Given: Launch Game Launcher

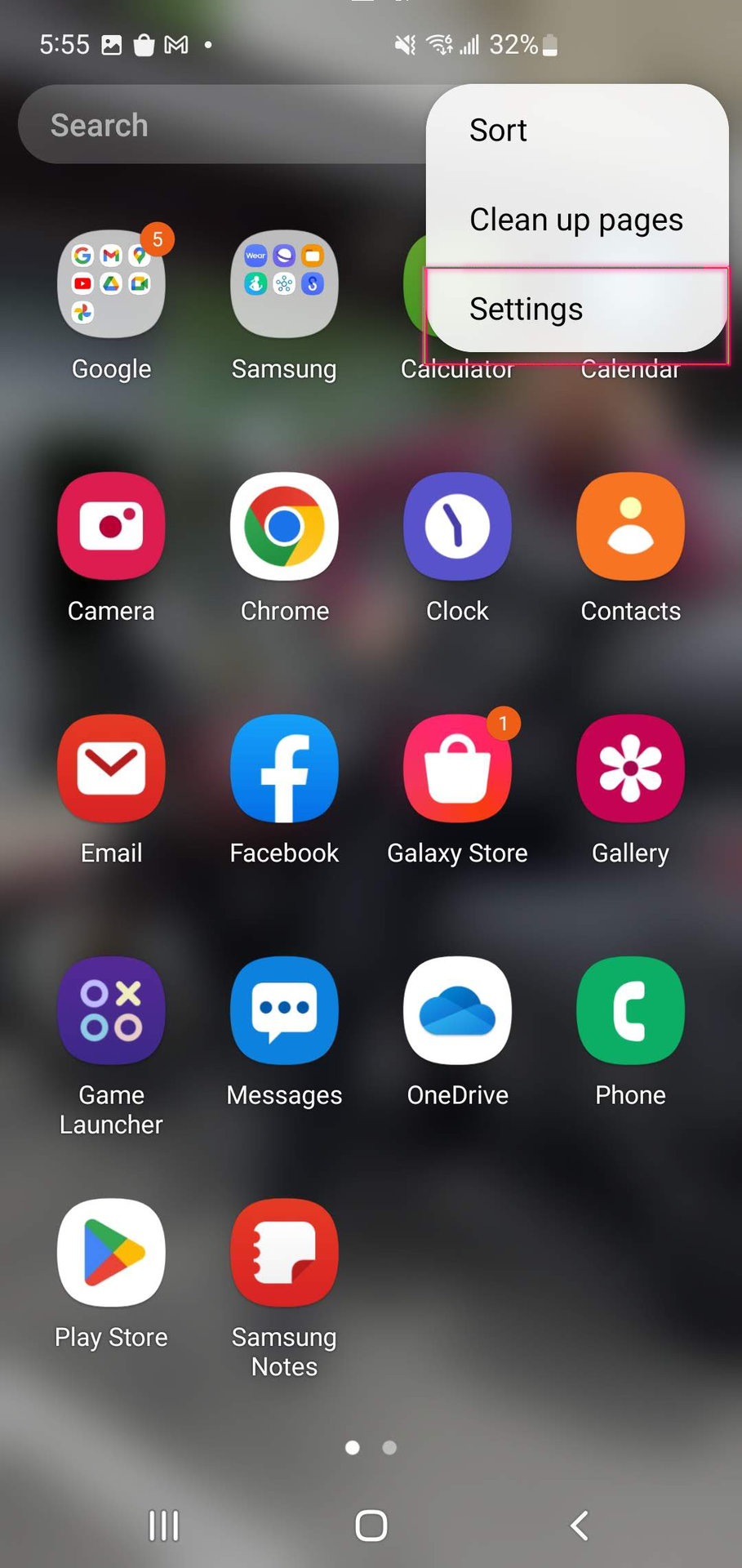Looking at the screenshot, I should click(111, 1010).
